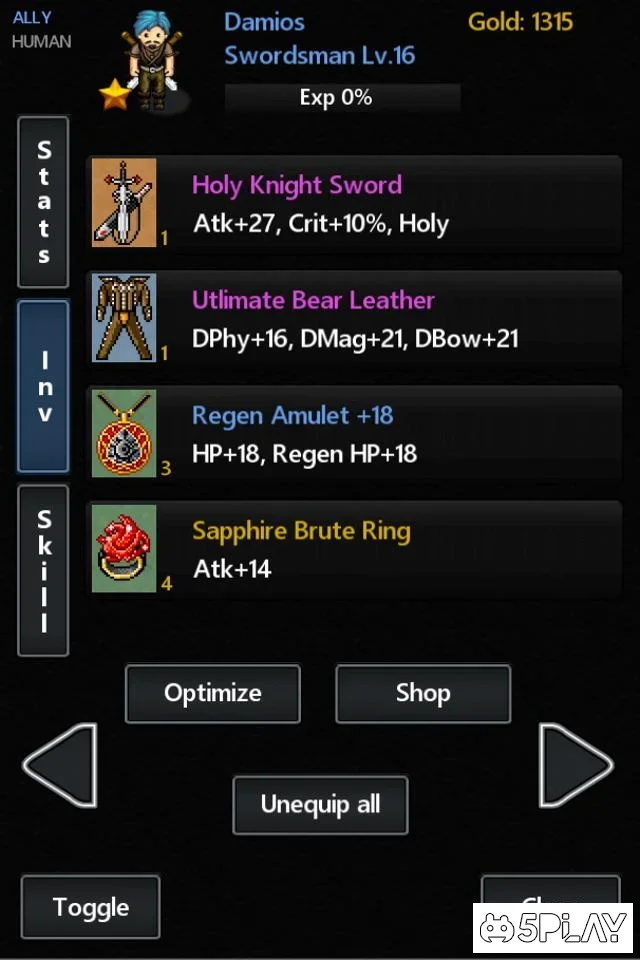The image size is (640, 960).
Task: Optimize the character's equipment
Action: point(212,693)
